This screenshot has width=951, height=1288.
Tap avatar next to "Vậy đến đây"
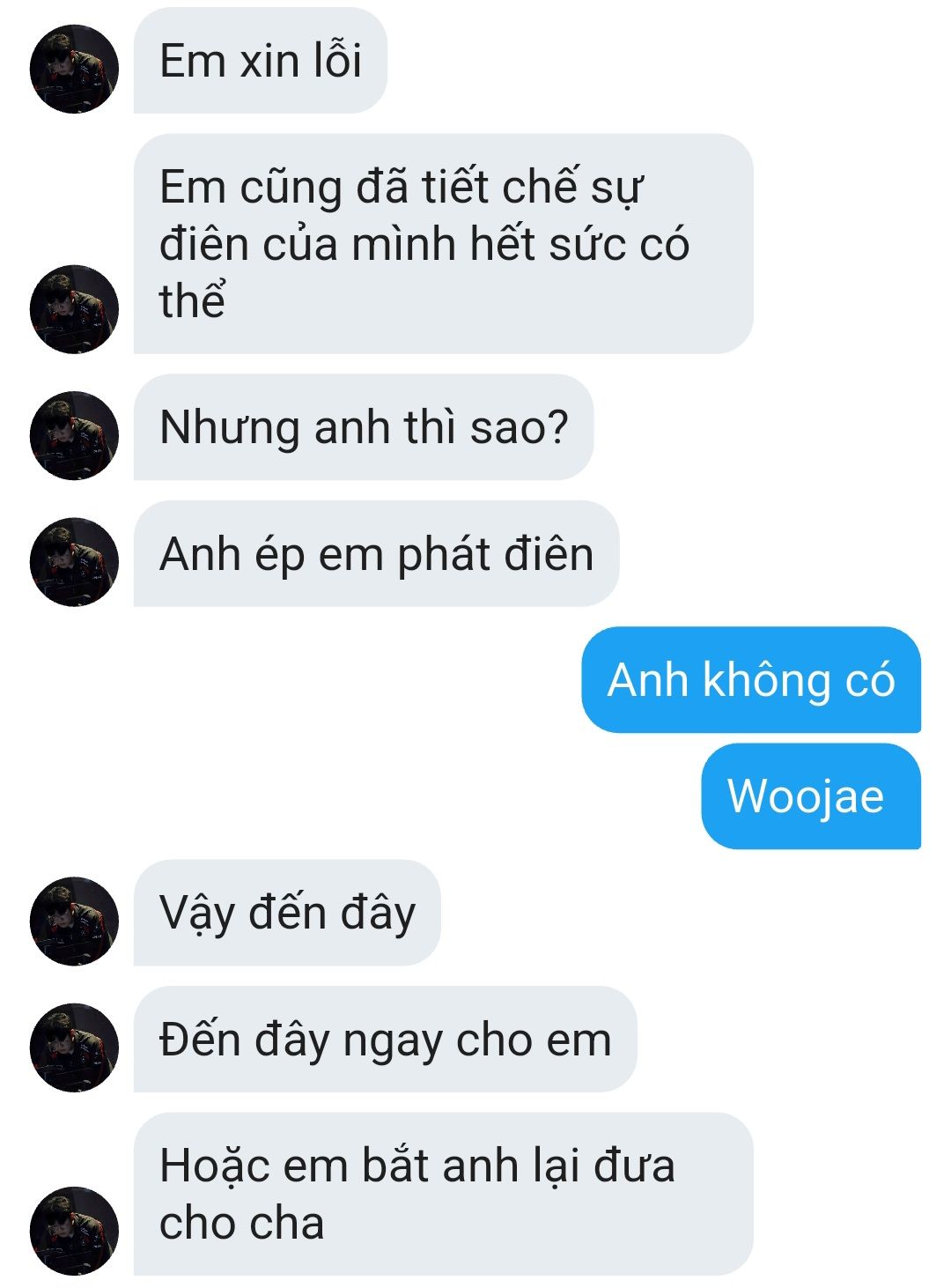pyautogui.click(x=74, y=921)
